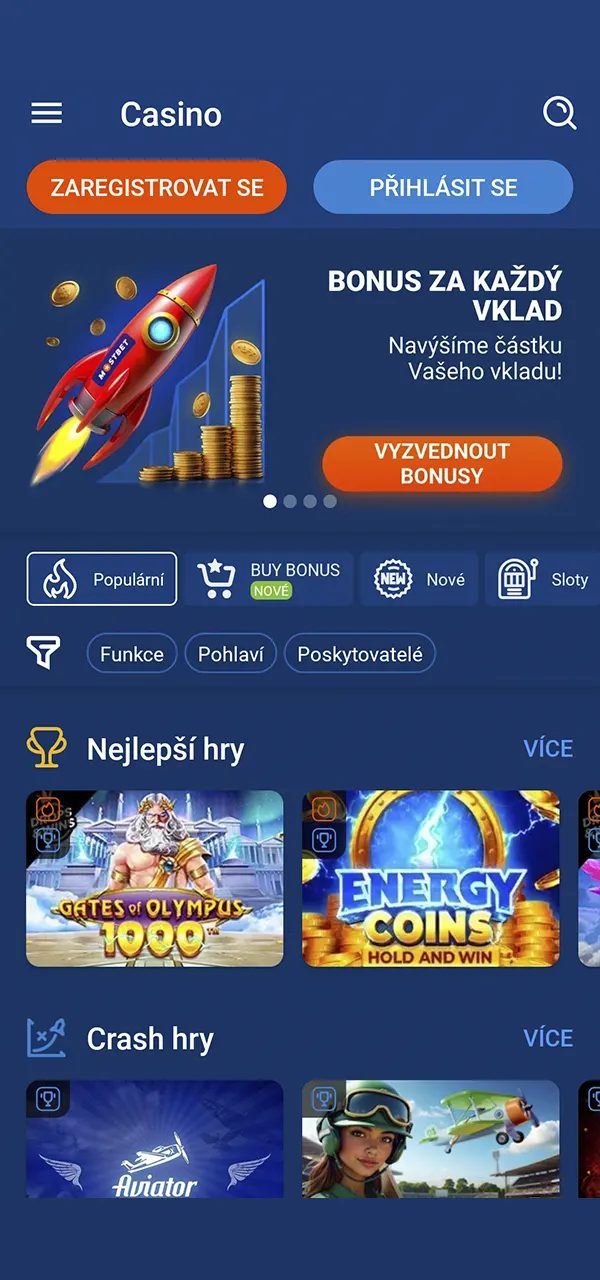This screenshot has height=1280, width=600.
Task: Open the pilot girl airplane game
Action: tap(431, 1140)
